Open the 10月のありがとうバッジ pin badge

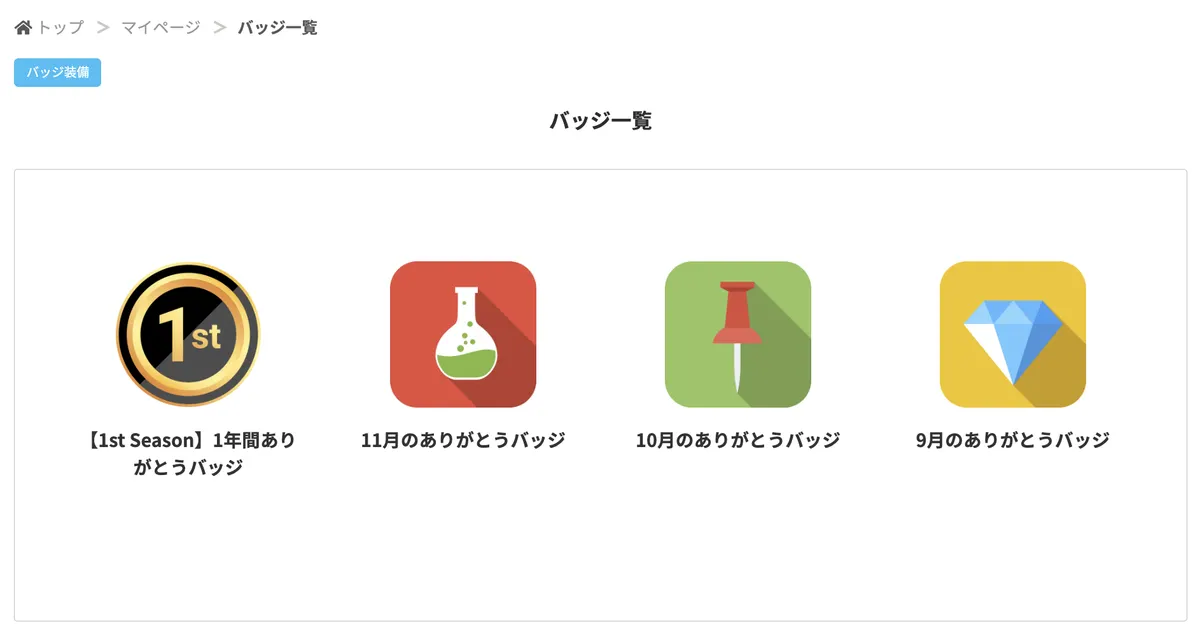(x=738, y=334)
